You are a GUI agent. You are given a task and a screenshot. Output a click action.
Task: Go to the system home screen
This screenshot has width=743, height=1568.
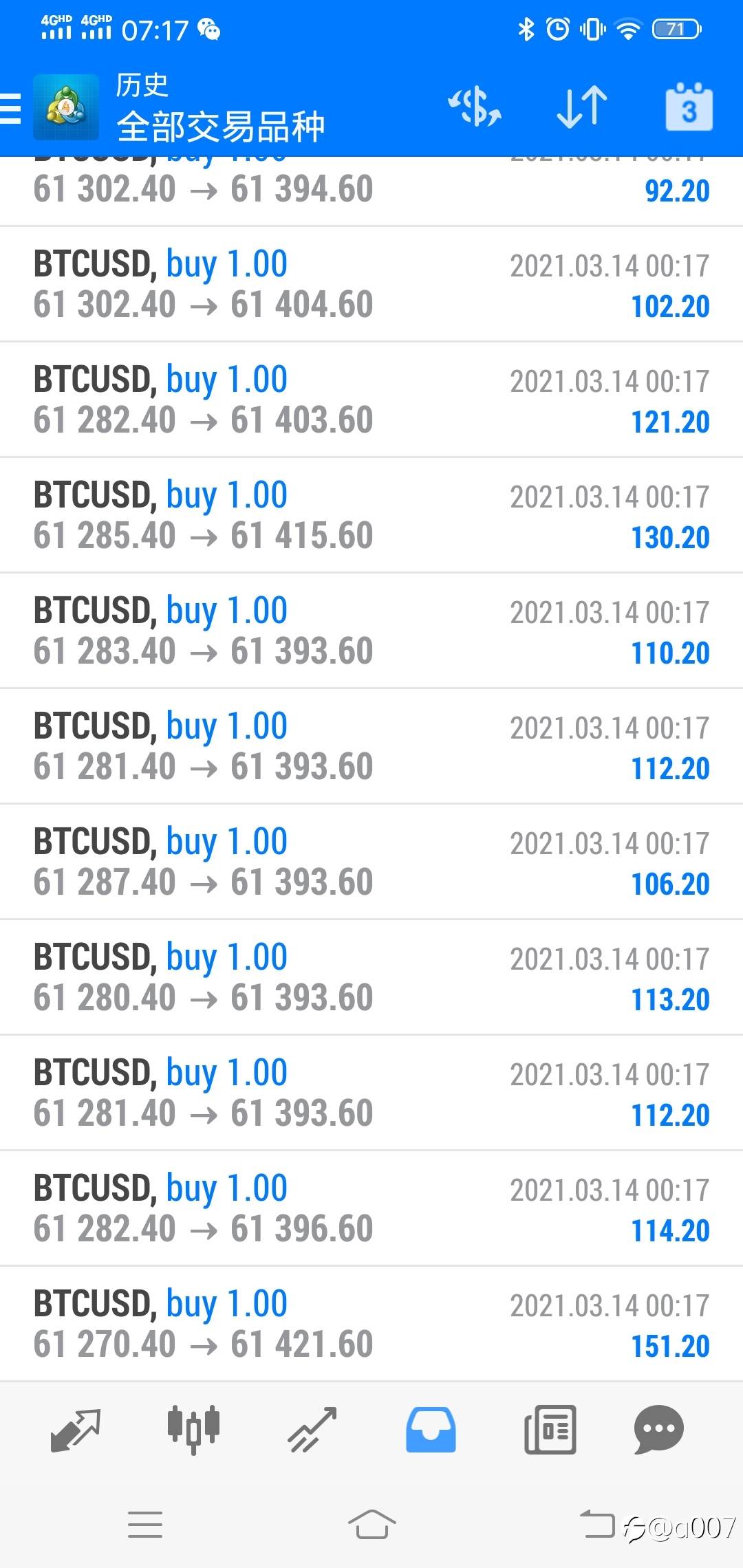coord(371,1525)
